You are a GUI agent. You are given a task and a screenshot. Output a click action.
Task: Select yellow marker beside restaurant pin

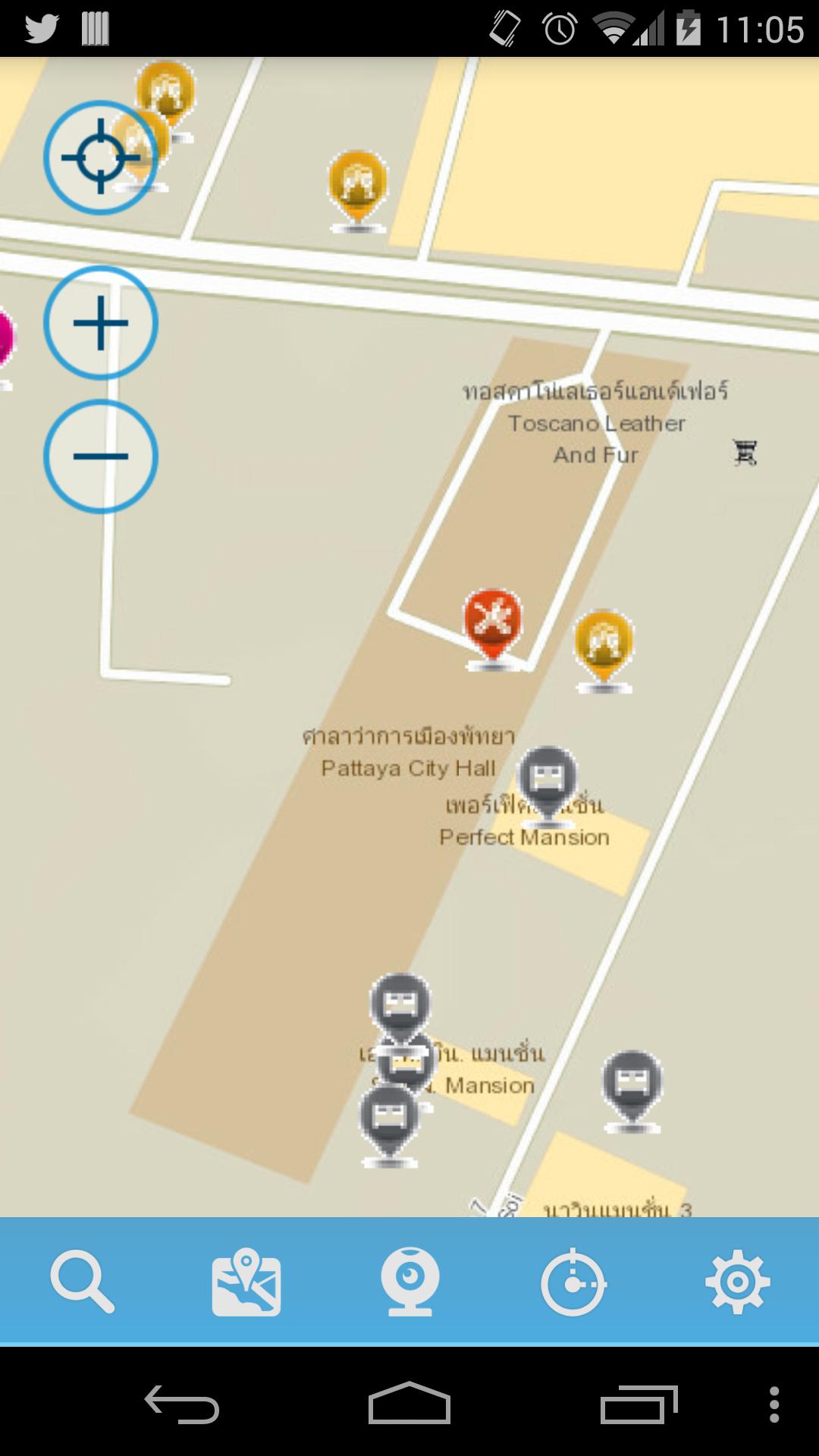pyautogui.click(x=604, y=645)
